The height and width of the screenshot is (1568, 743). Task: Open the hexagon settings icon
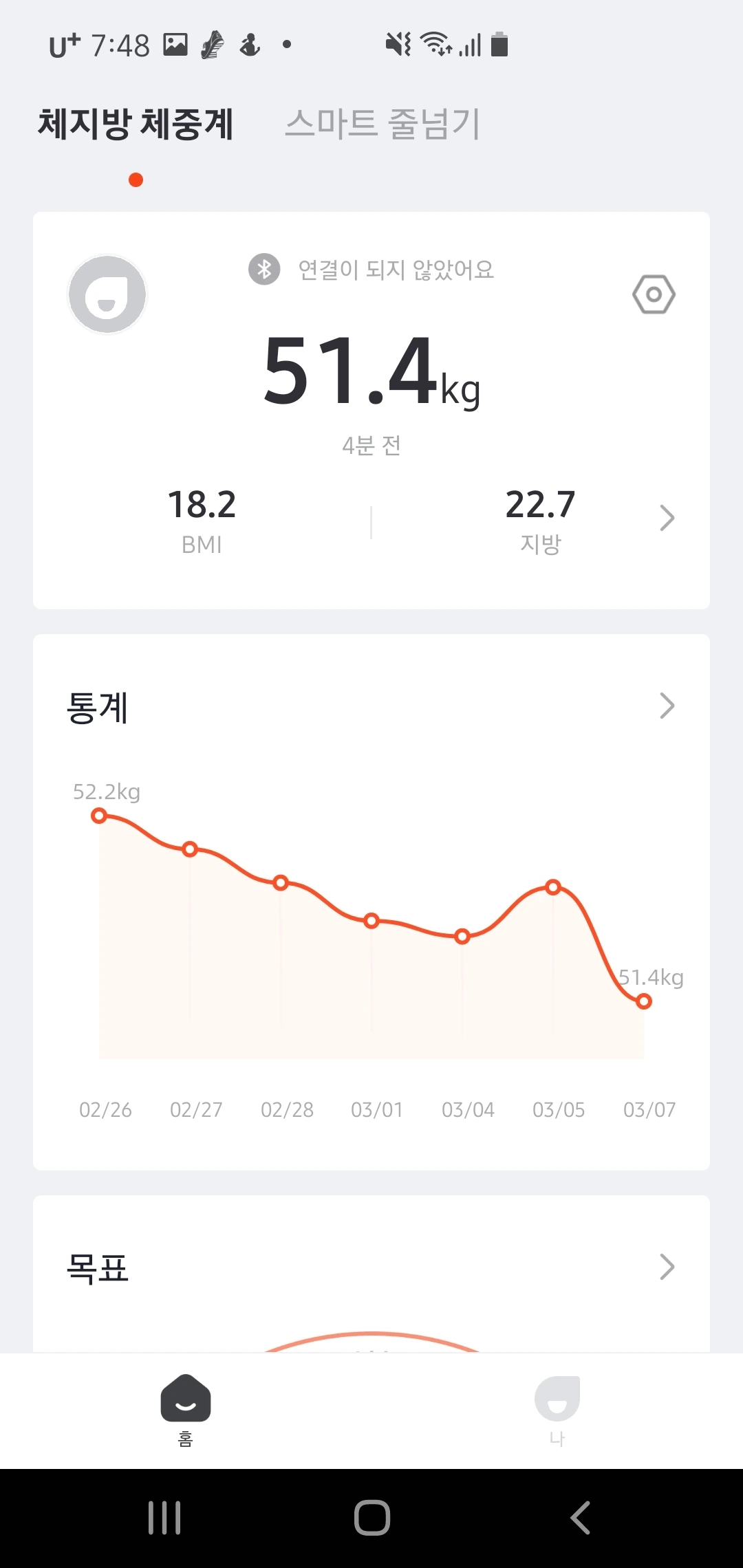[x=654, y=294]
